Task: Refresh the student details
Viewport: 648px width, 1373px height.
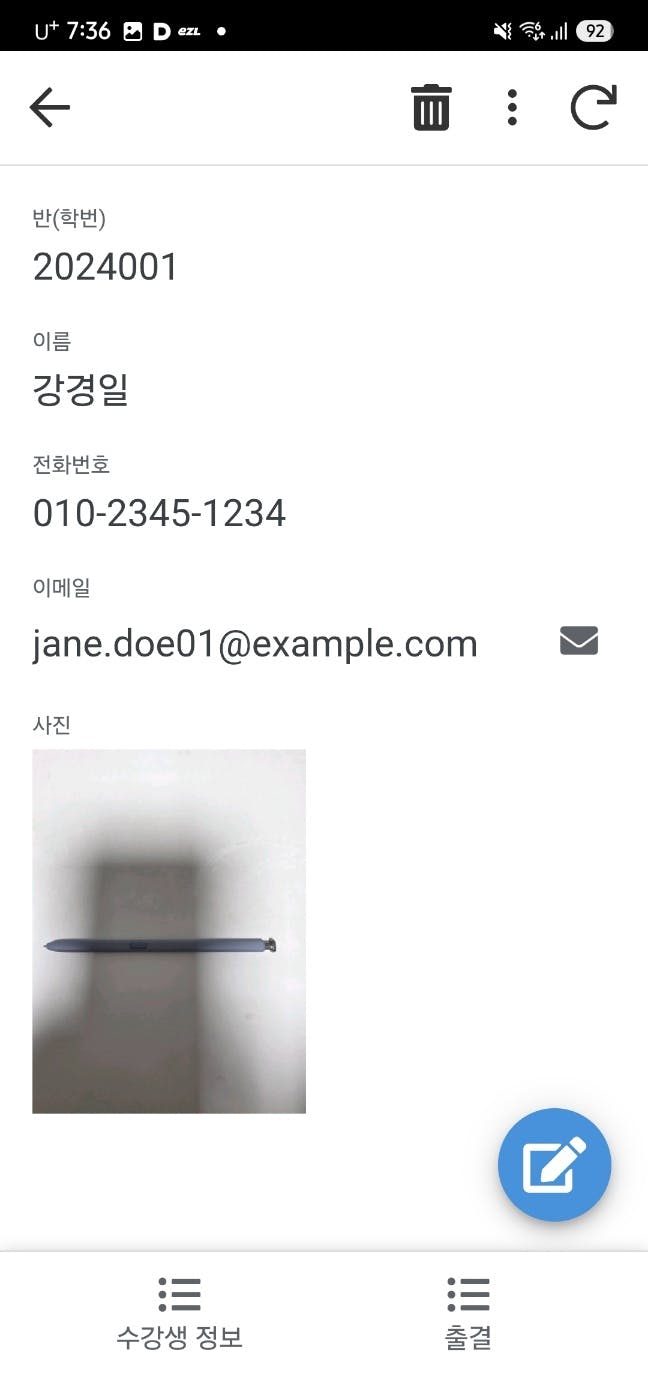Action: [593, 107]
